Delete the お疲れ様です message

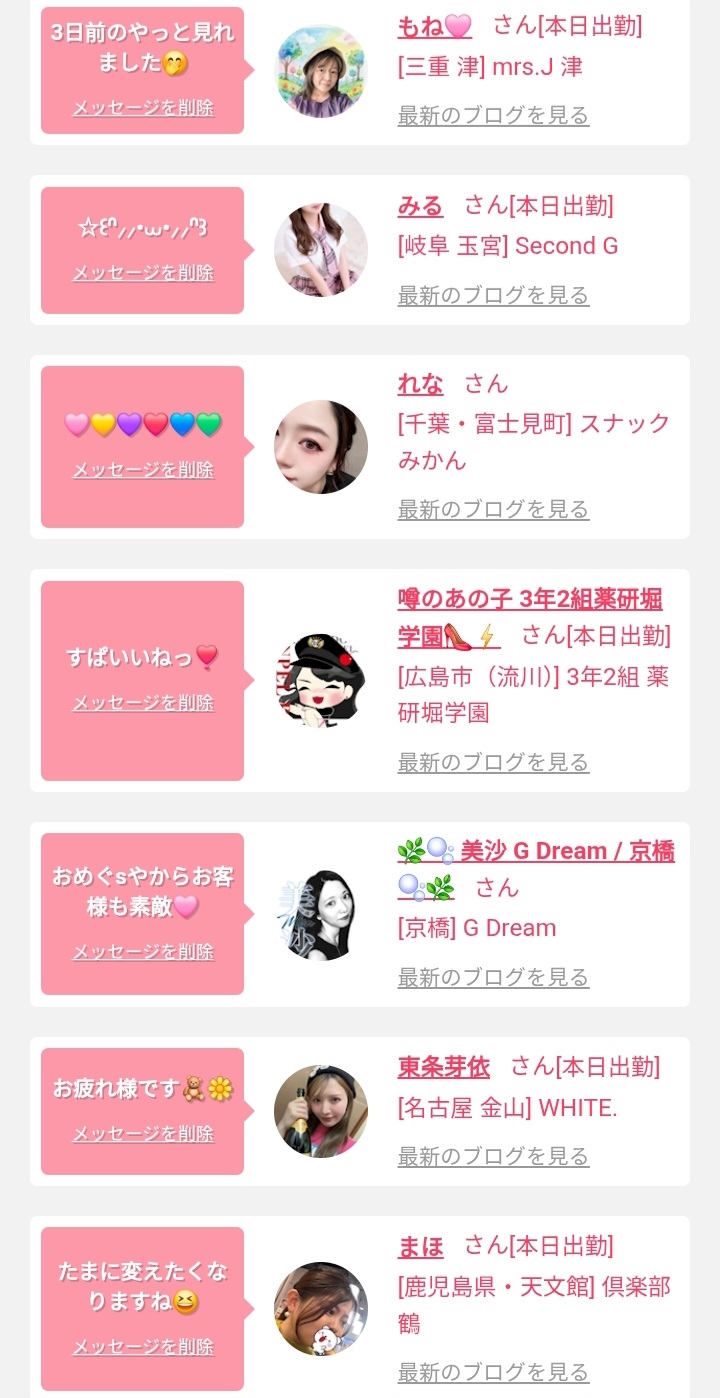pyautogui.click(x=143, y=1134)
